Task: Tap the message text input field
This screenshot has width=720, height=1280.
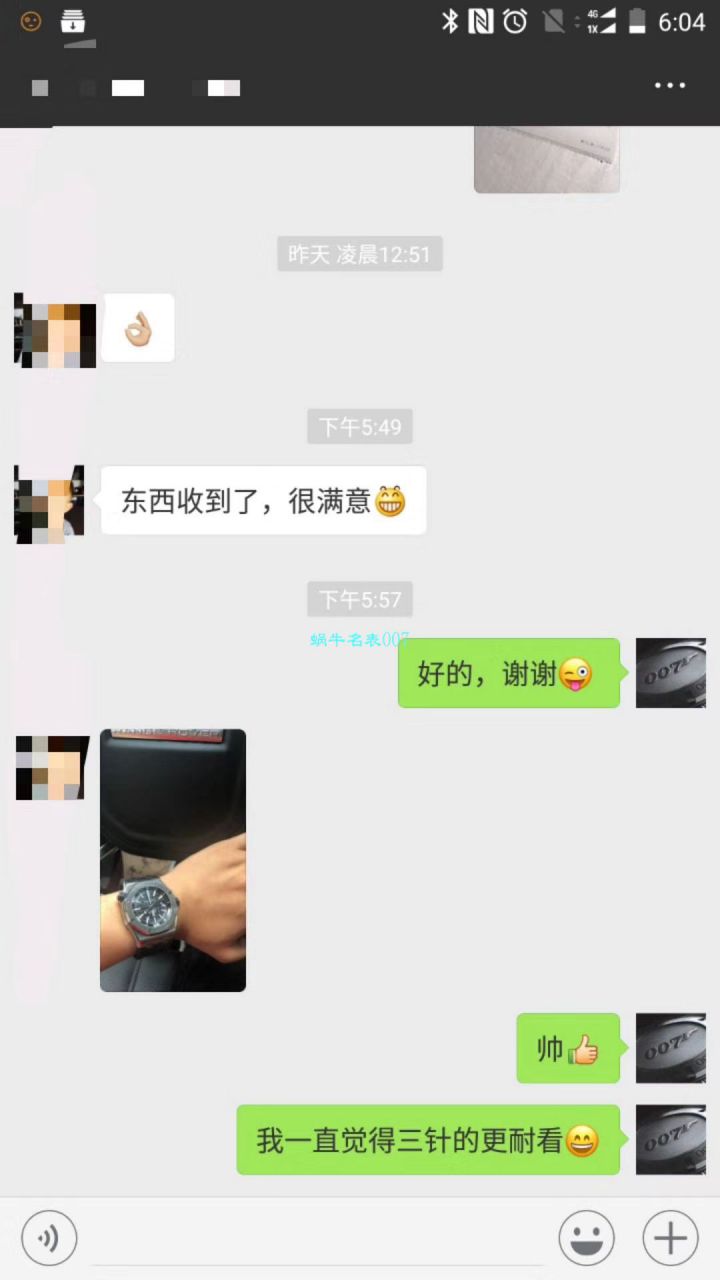Action: point(318,1240)
